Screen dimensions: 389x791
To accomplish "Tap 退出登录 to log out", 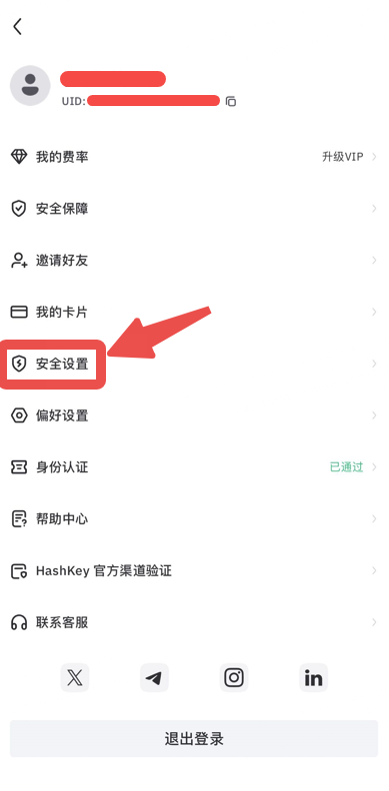I will (x=194, y=739).
